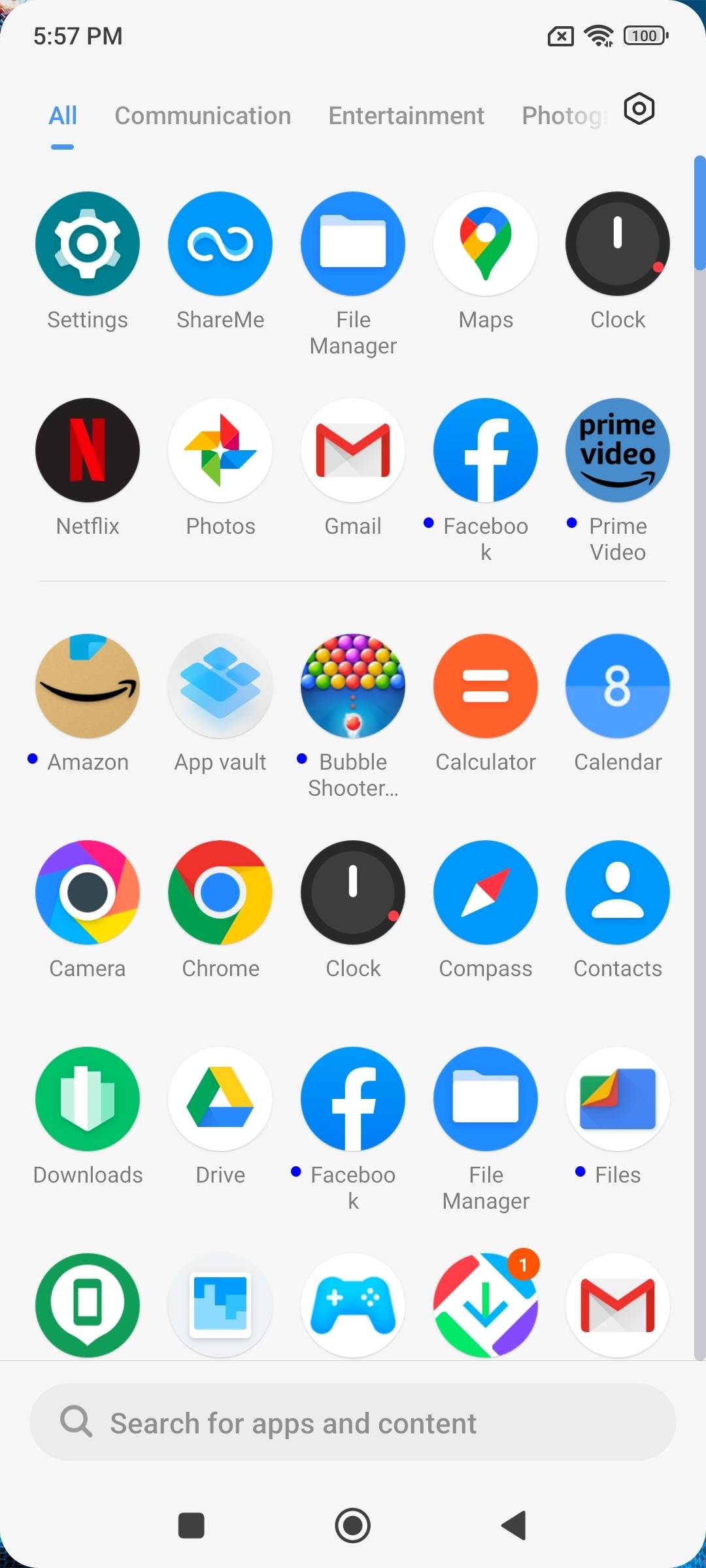Open the Photos app
706x1568 pixels.
point(220,450)
